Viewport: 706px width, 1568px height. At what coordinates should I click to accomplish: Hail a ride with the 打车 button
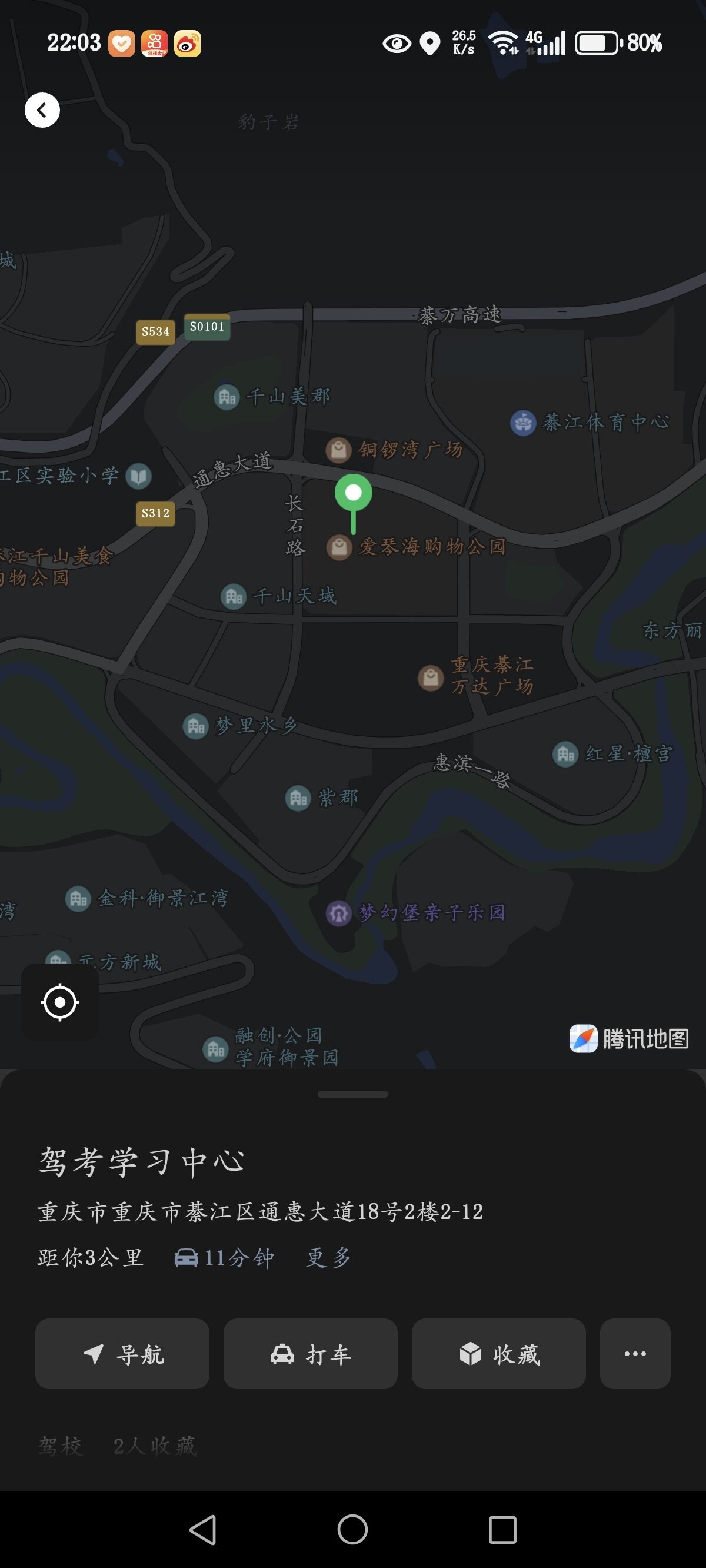(x=311, y=1354)
